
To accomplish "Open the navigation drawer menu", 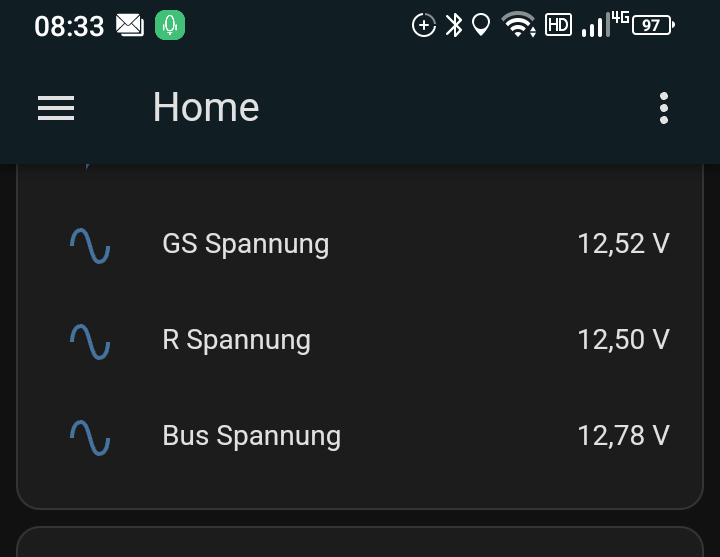I will (56, 108).
